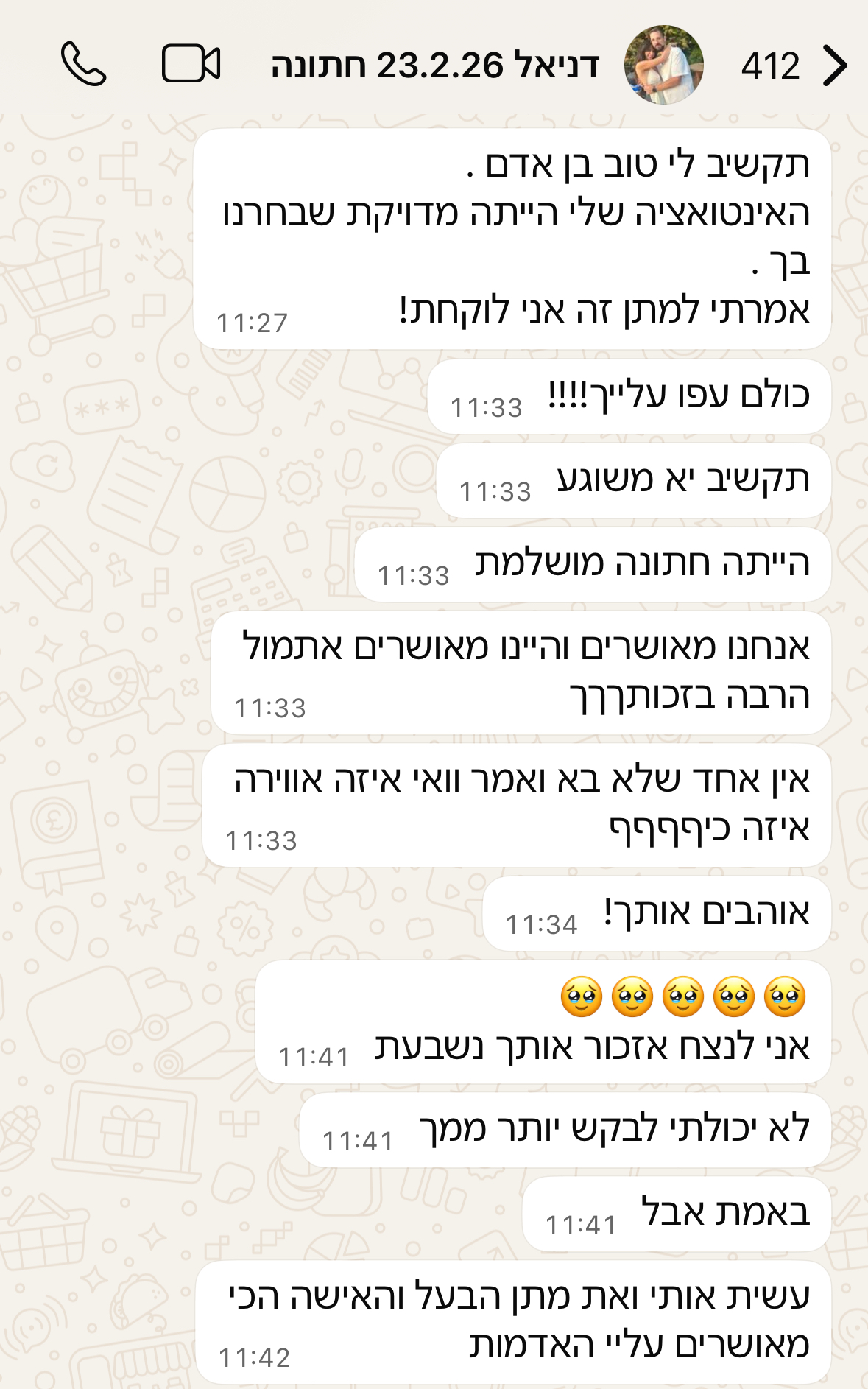This screenshot has height=1389, width=868.
Task: Start a video call with דניאל
Action: (x=191, y=64)
